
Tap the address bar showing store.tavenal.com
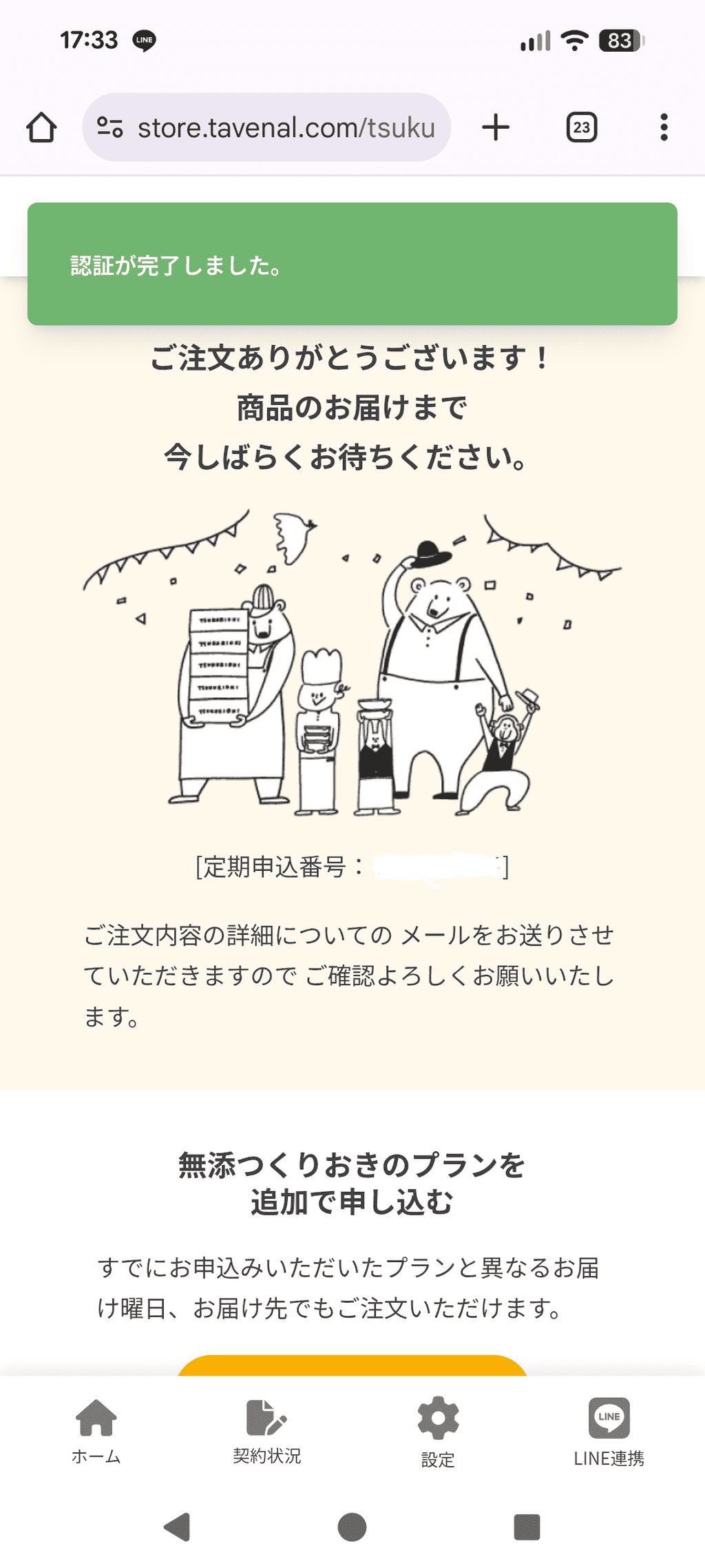[x=288, y=127]
